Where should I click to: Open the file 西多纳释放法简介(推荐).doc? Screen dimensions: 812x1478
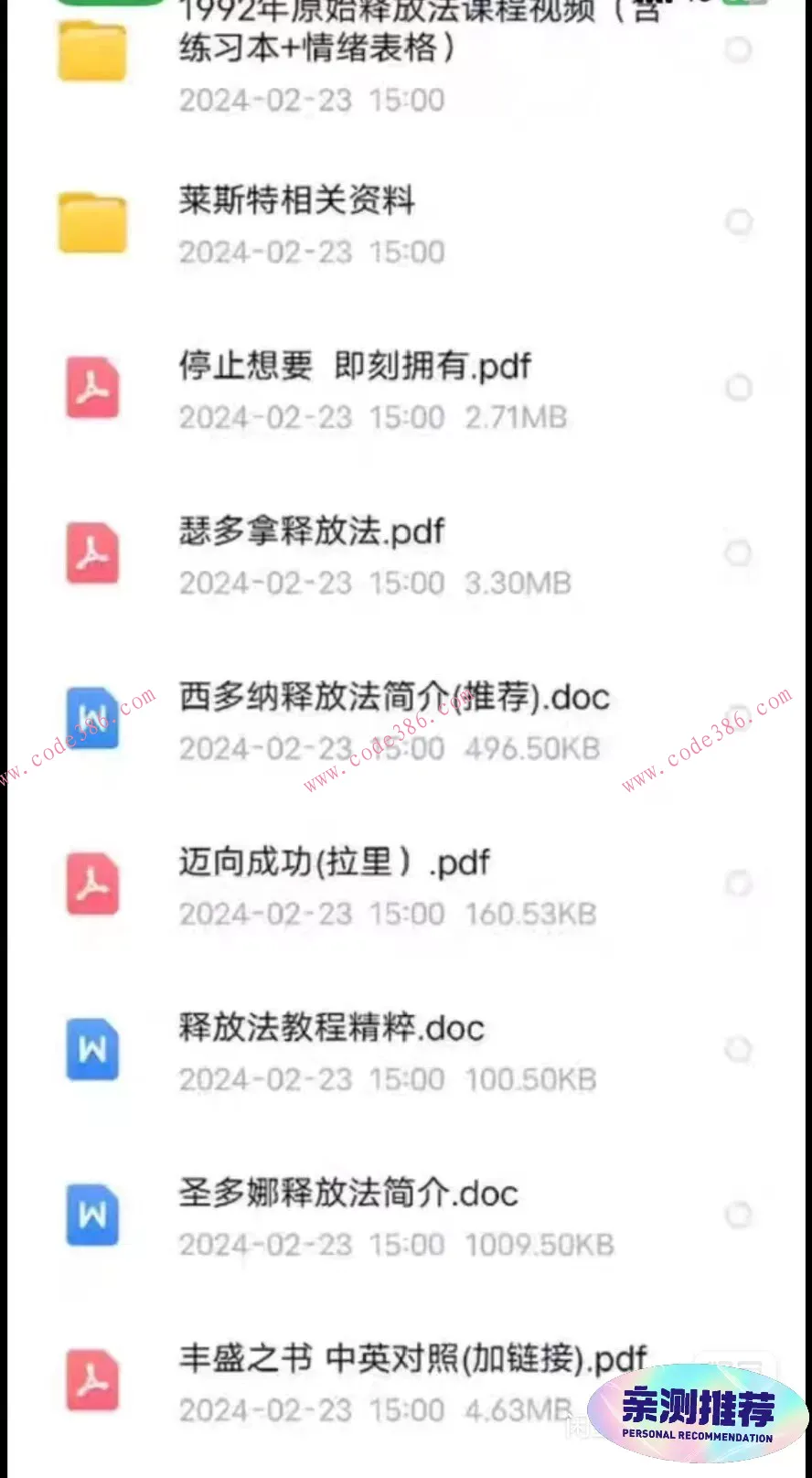pyautogui.click(x=393, y=697)
